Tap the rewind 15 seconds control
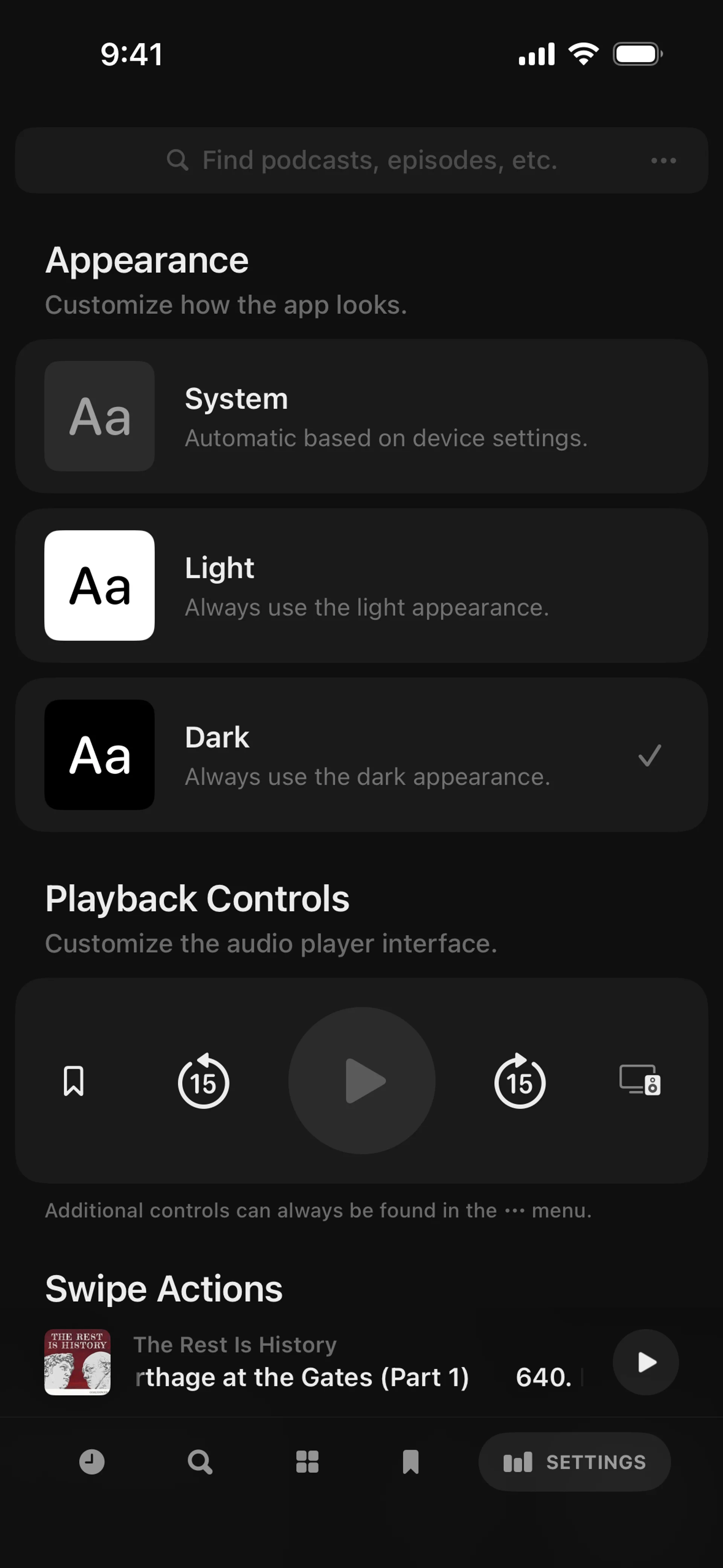723x1568 pixels. [203, 1081]
